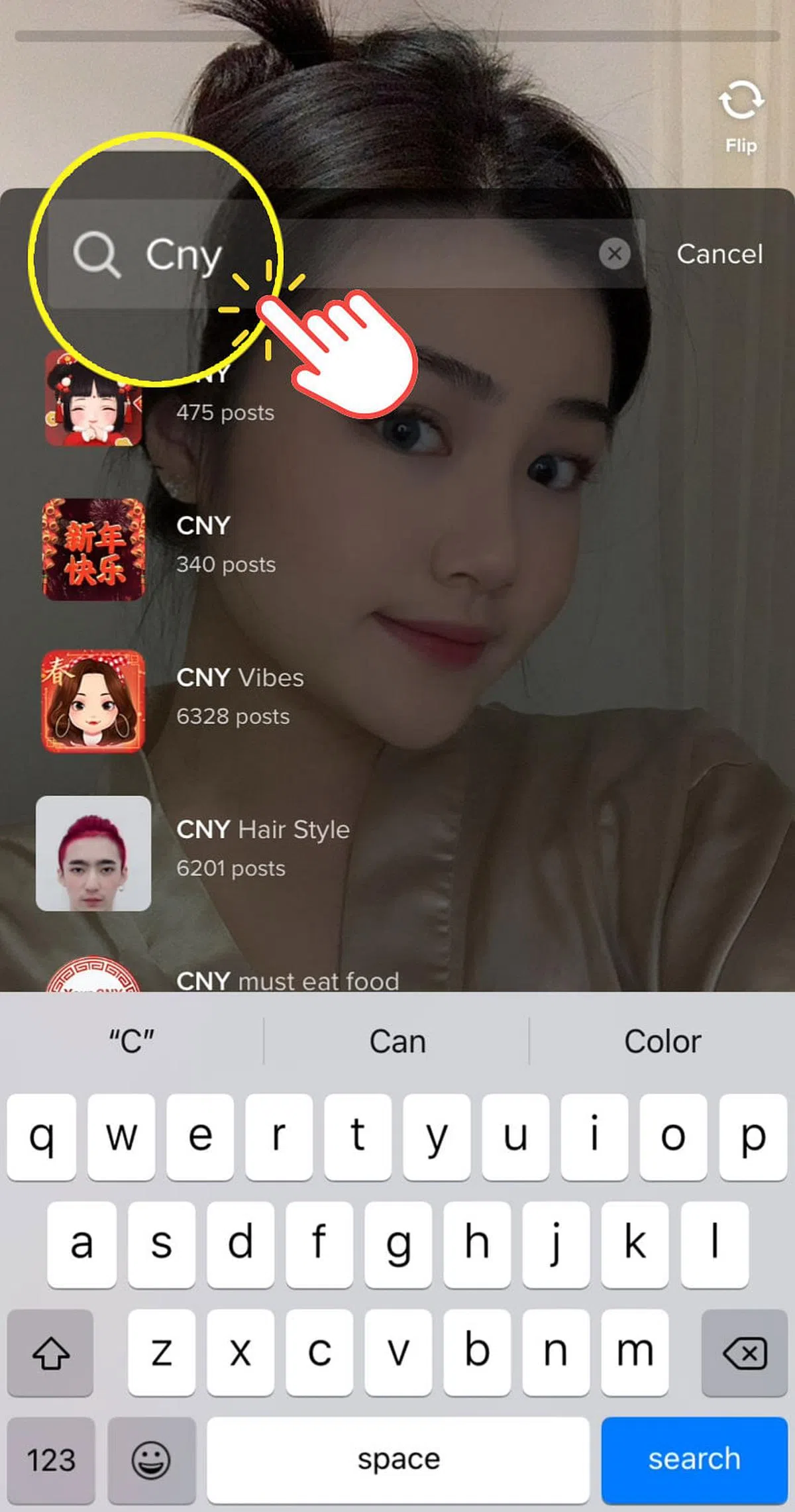Image resolution: width=795 pixels, height=1512 pixels.
Task: Tap the space bar
Action: click(398, 1460)
